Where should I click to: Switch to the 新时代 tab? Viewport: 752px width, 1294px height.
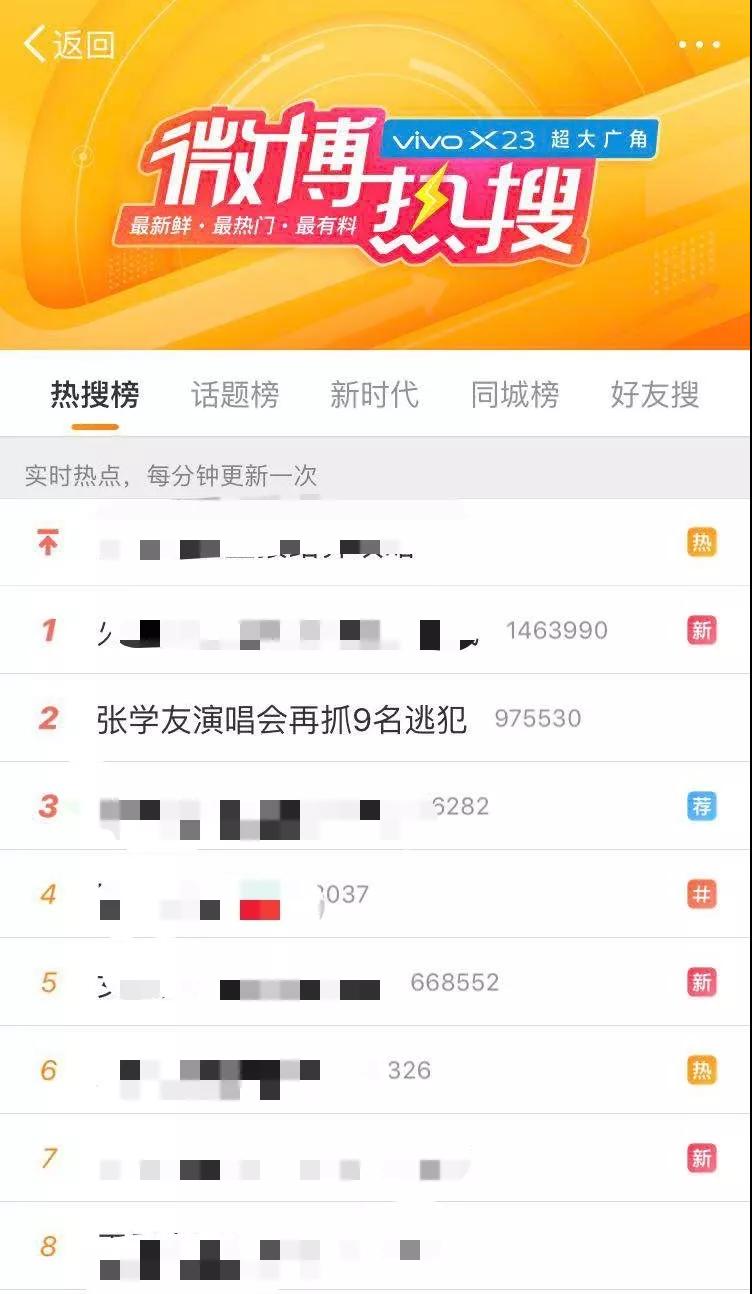pyautogui.click(x=374, y=395)
